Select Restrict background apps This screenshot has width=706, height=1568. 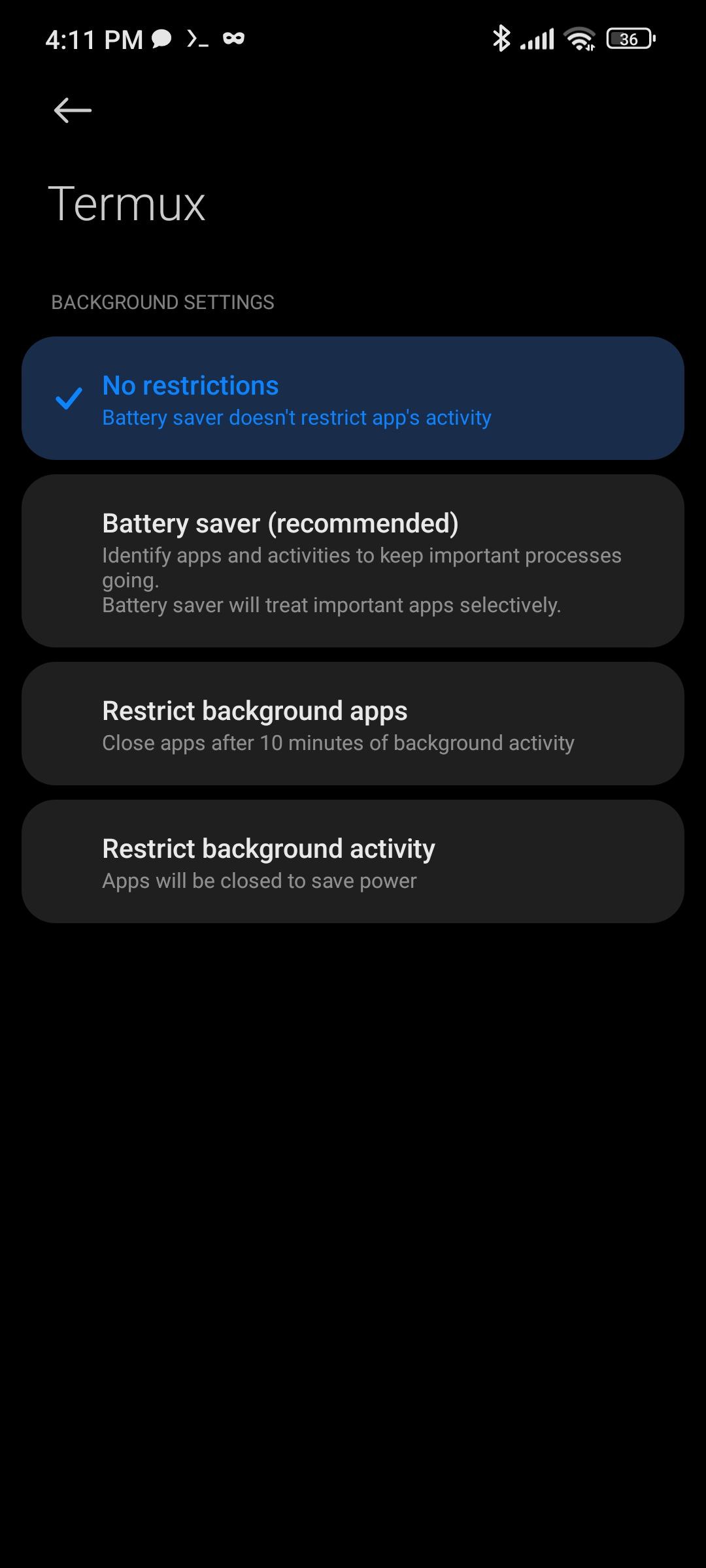353,724
